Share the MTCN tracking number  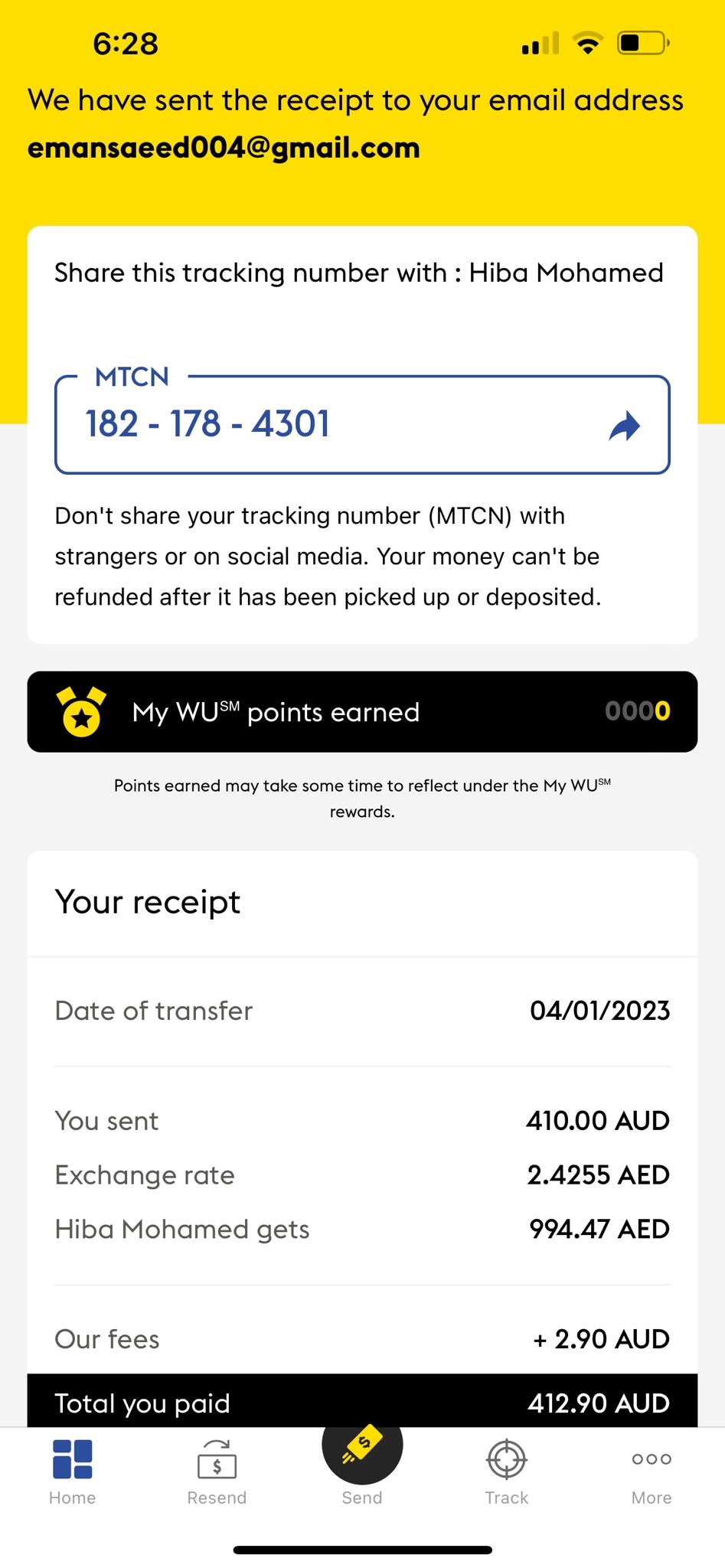[x=624, y=426]
